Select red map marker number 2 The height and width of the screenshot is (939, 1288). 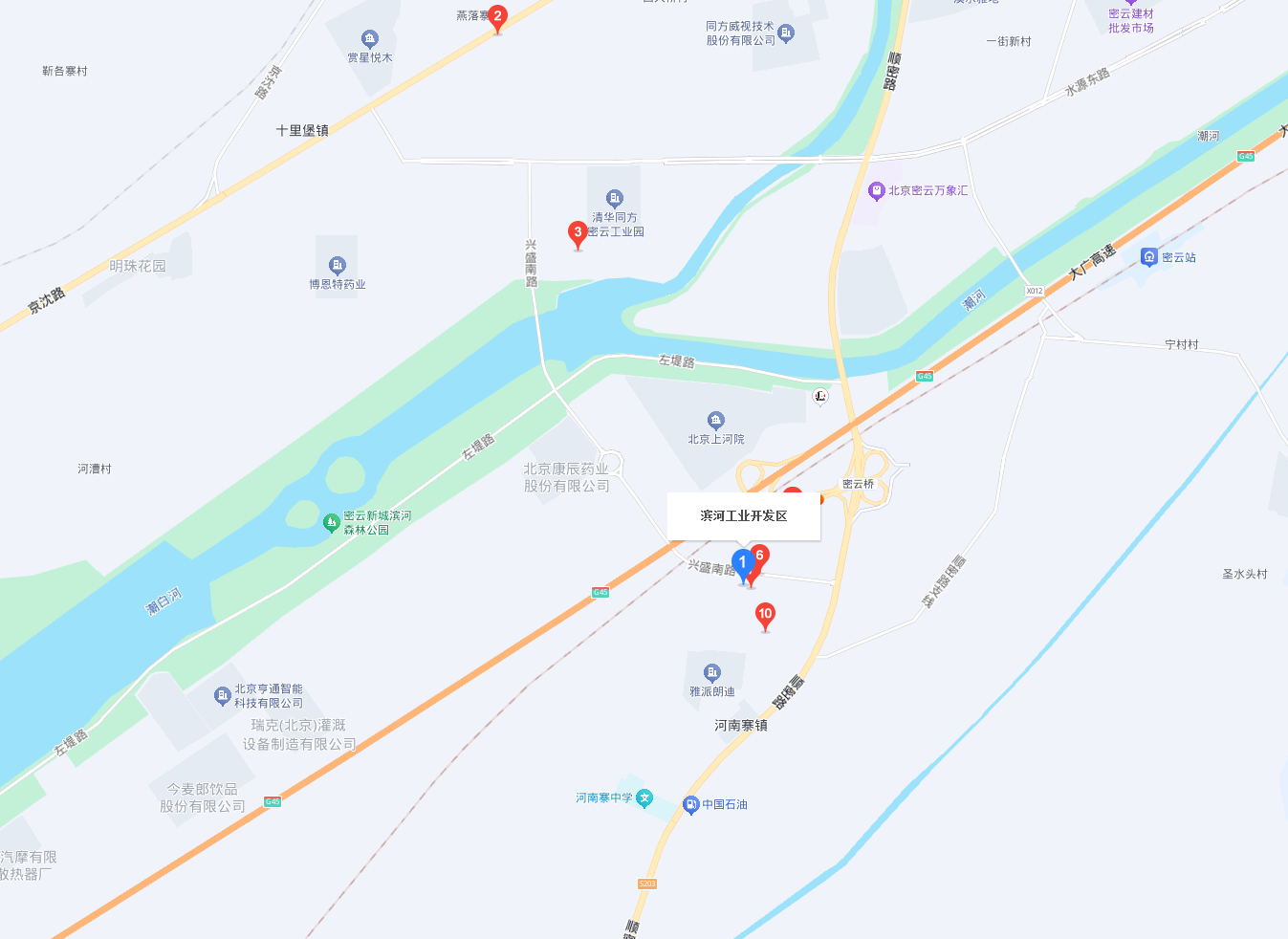[497, 17]
